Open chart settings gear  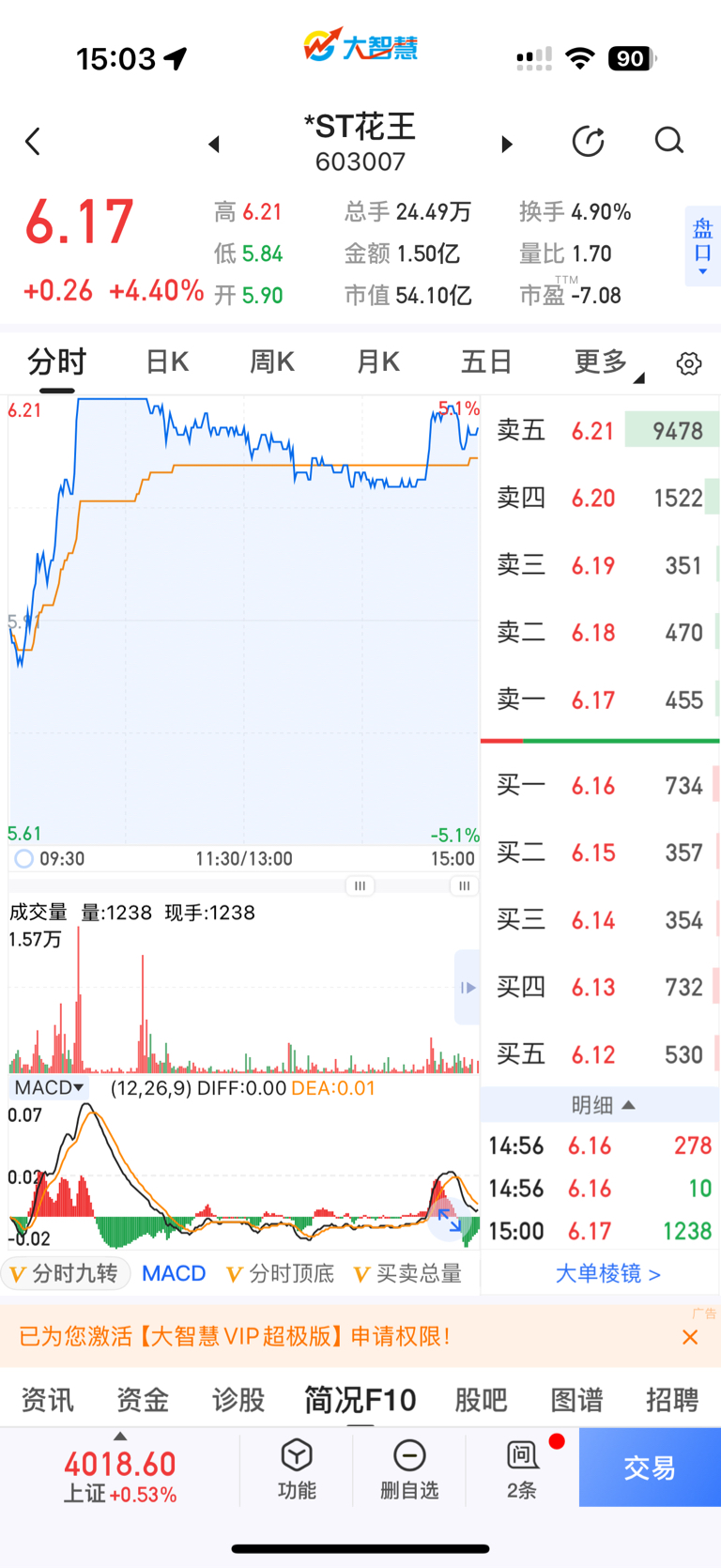689,363
